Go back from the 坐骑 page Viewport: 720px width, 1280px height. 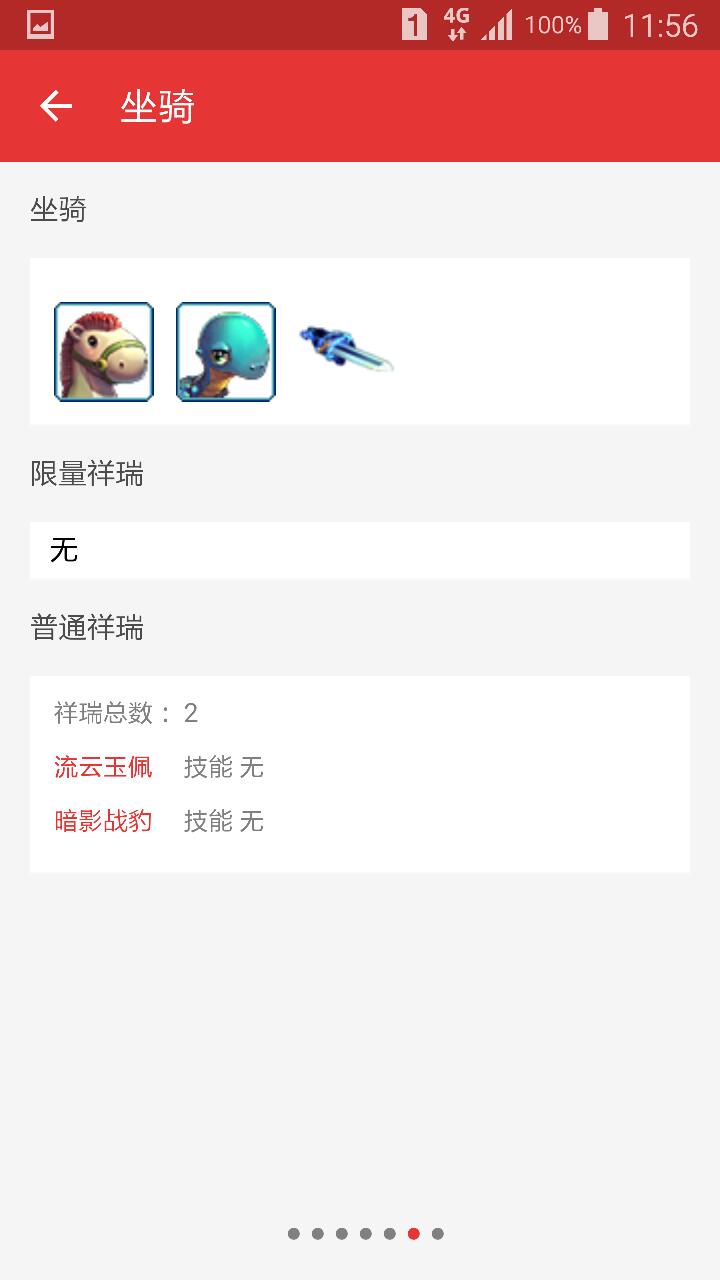click(x=56, y=106)
